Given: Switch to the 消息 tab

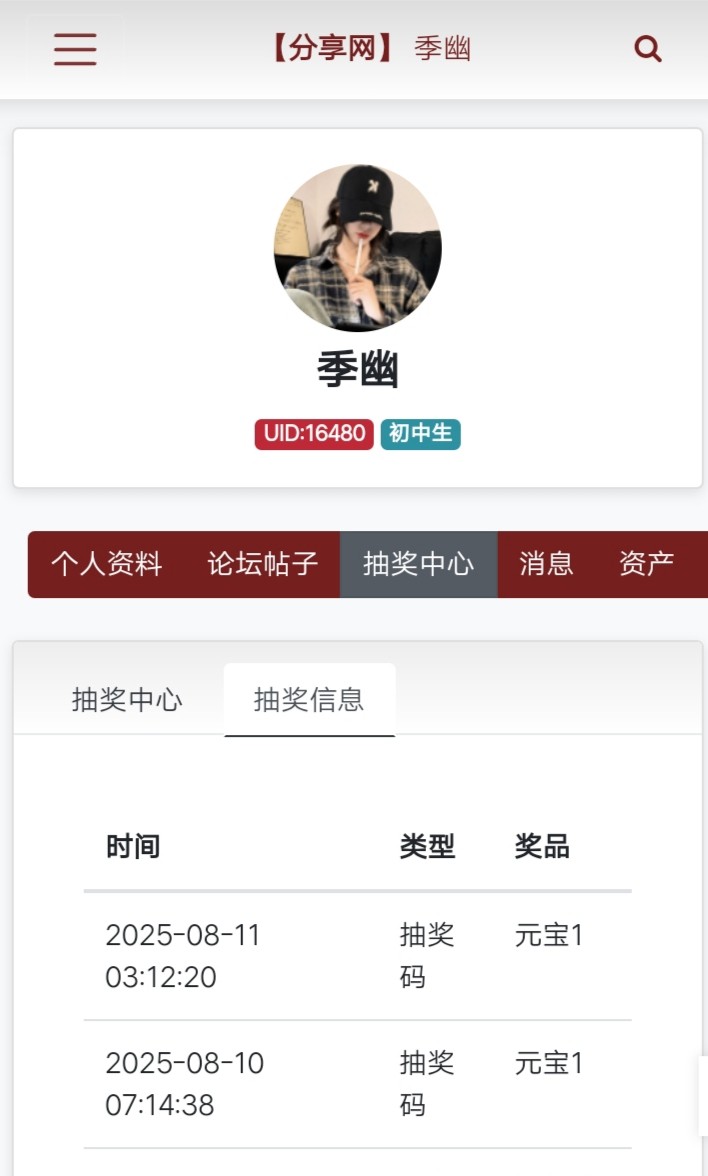Looking at the screenshot, I should pos(546,564).
